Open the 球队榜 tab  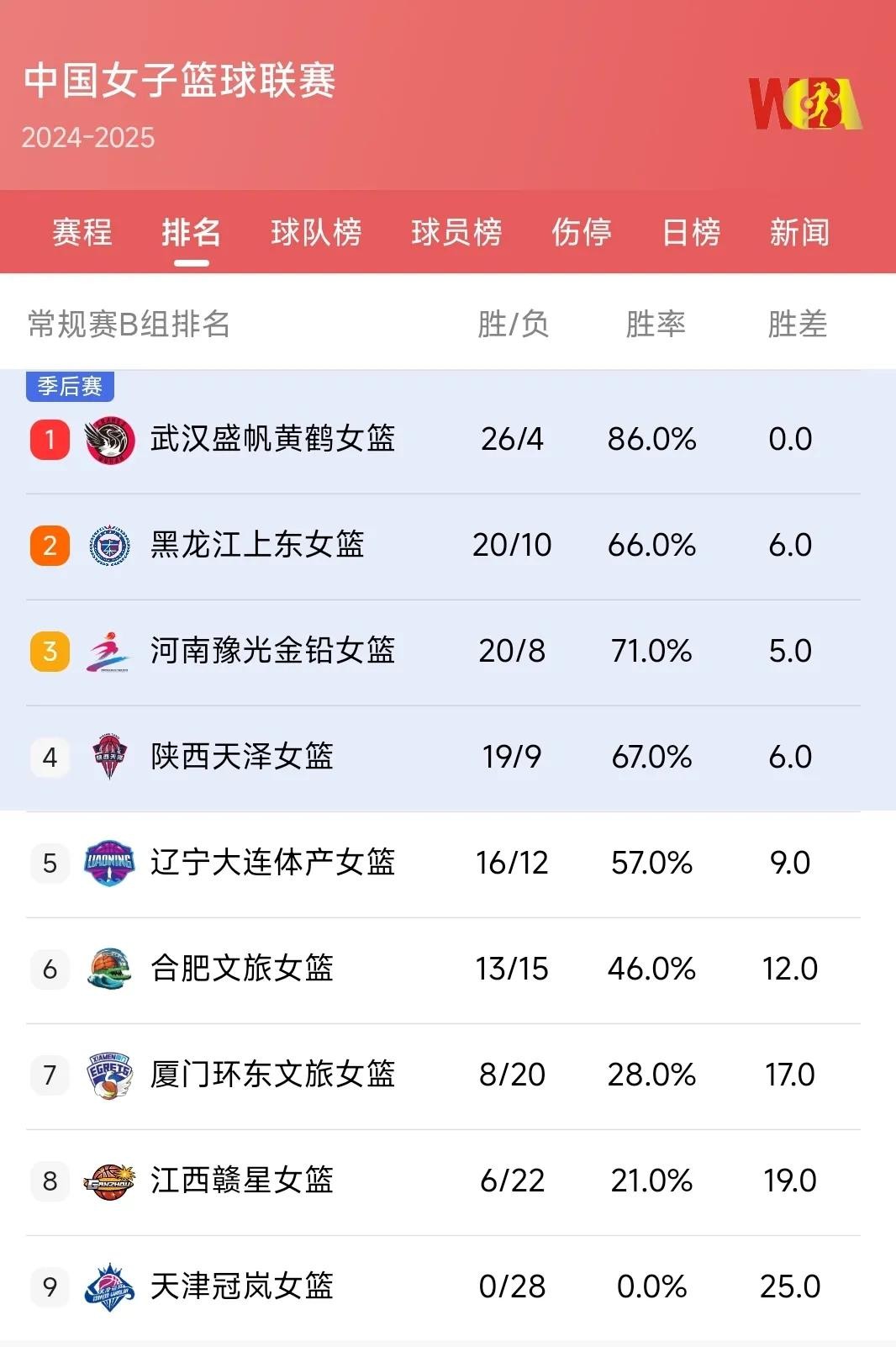316,232
